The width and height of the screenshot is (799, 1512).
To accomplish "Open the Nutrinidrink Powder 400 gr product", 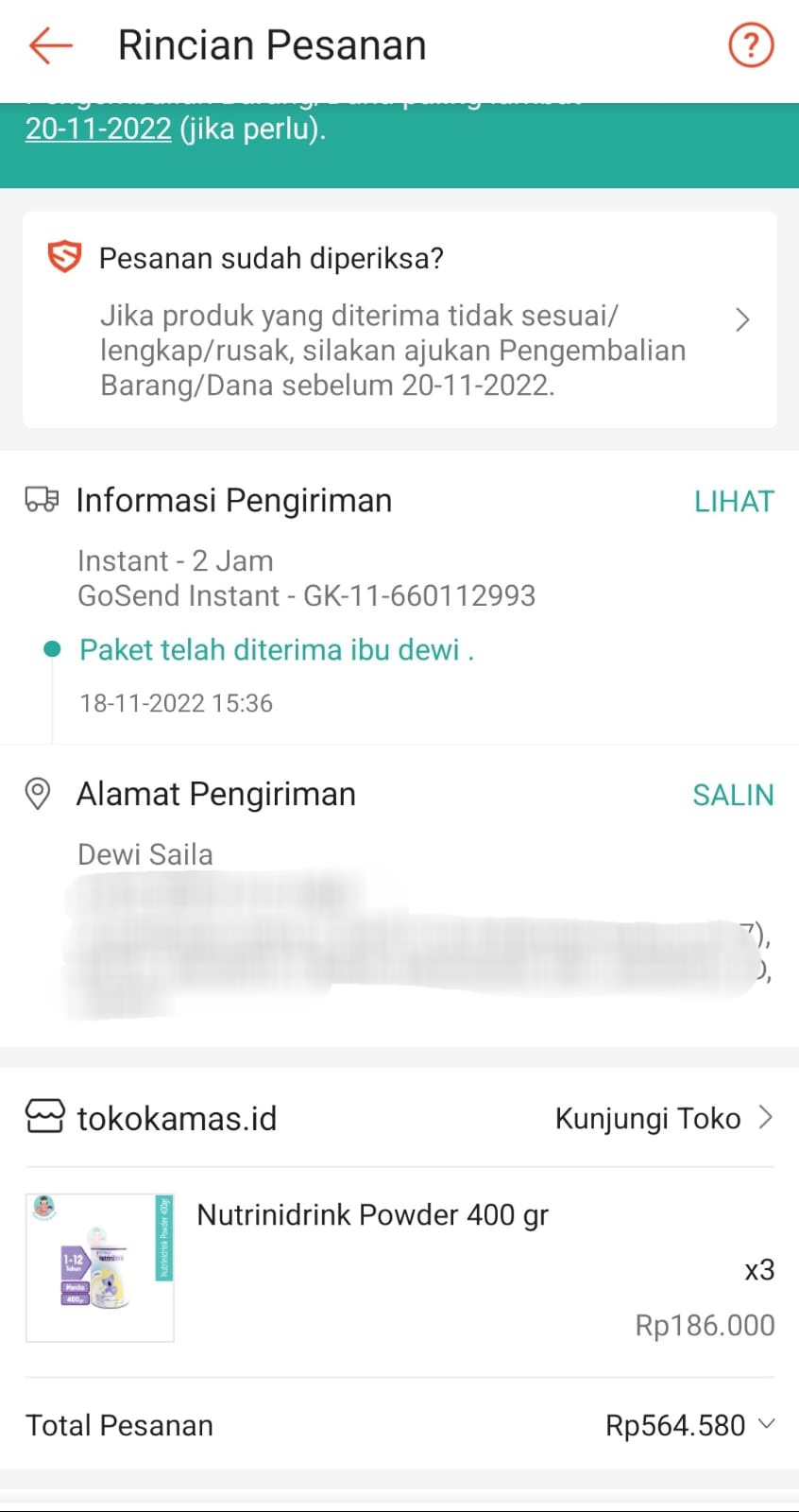I will [x=372, y=1215].
